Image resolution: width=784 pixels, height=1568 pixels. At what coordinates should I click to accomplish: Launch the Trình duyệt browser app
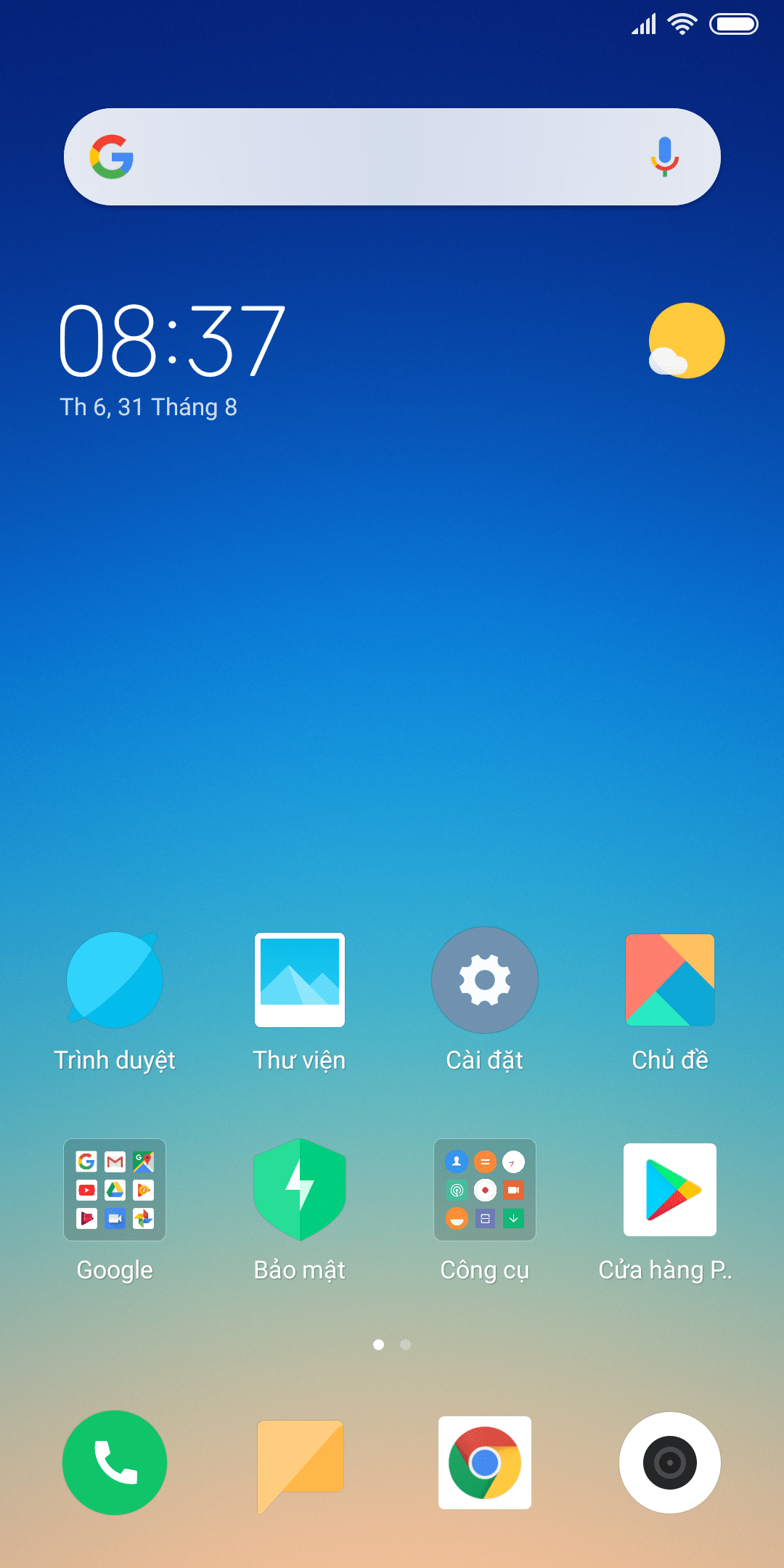115,980
